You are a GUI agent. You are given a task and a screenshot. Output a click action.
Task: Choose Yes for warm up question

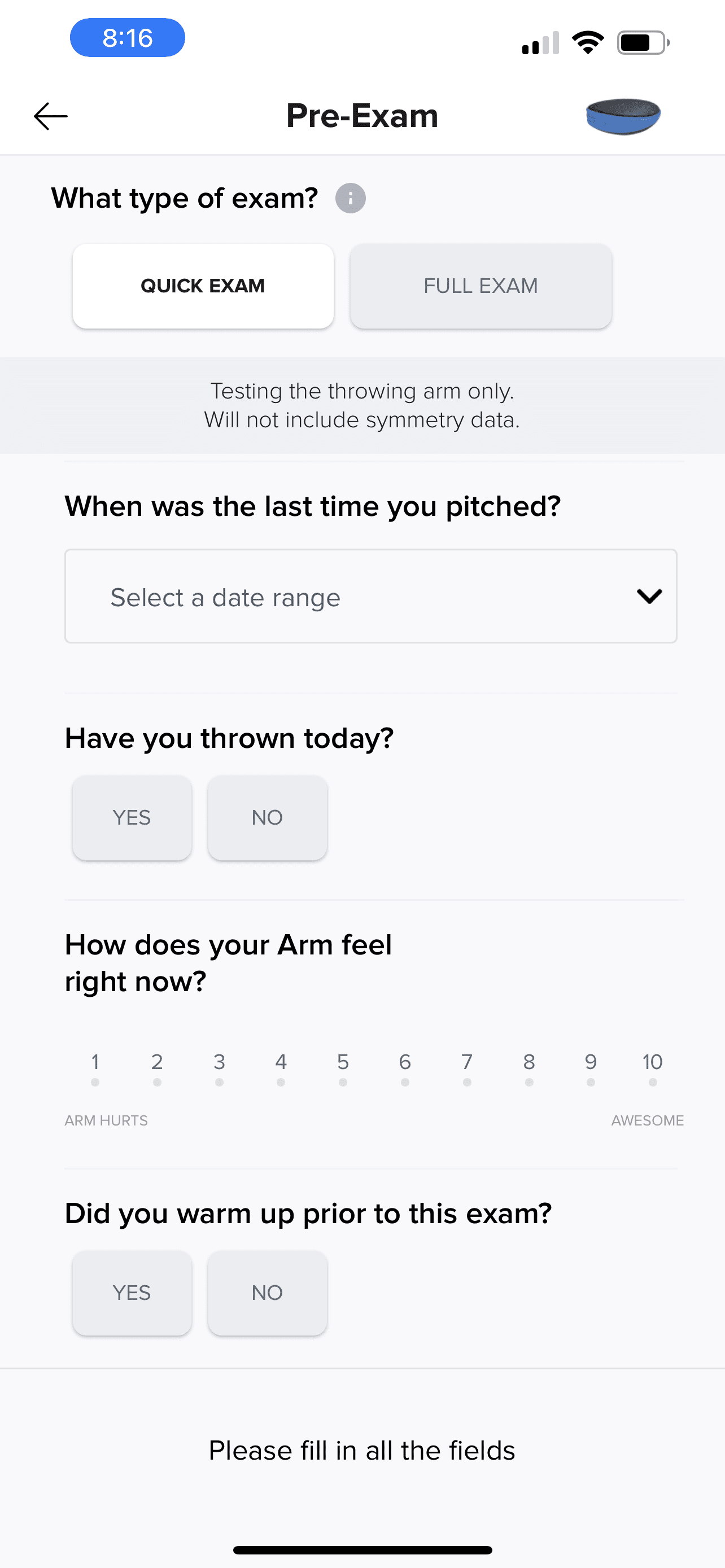[x=132, y=1293]
